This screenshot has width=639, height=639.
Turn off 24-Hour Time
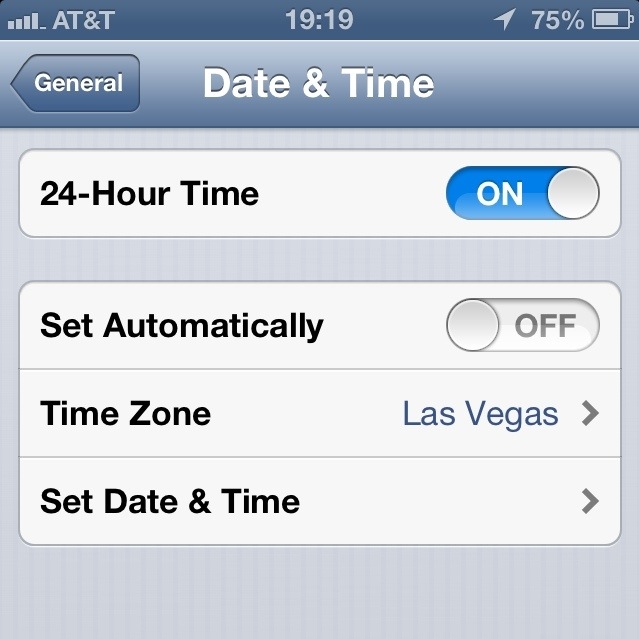pos(522,193)
